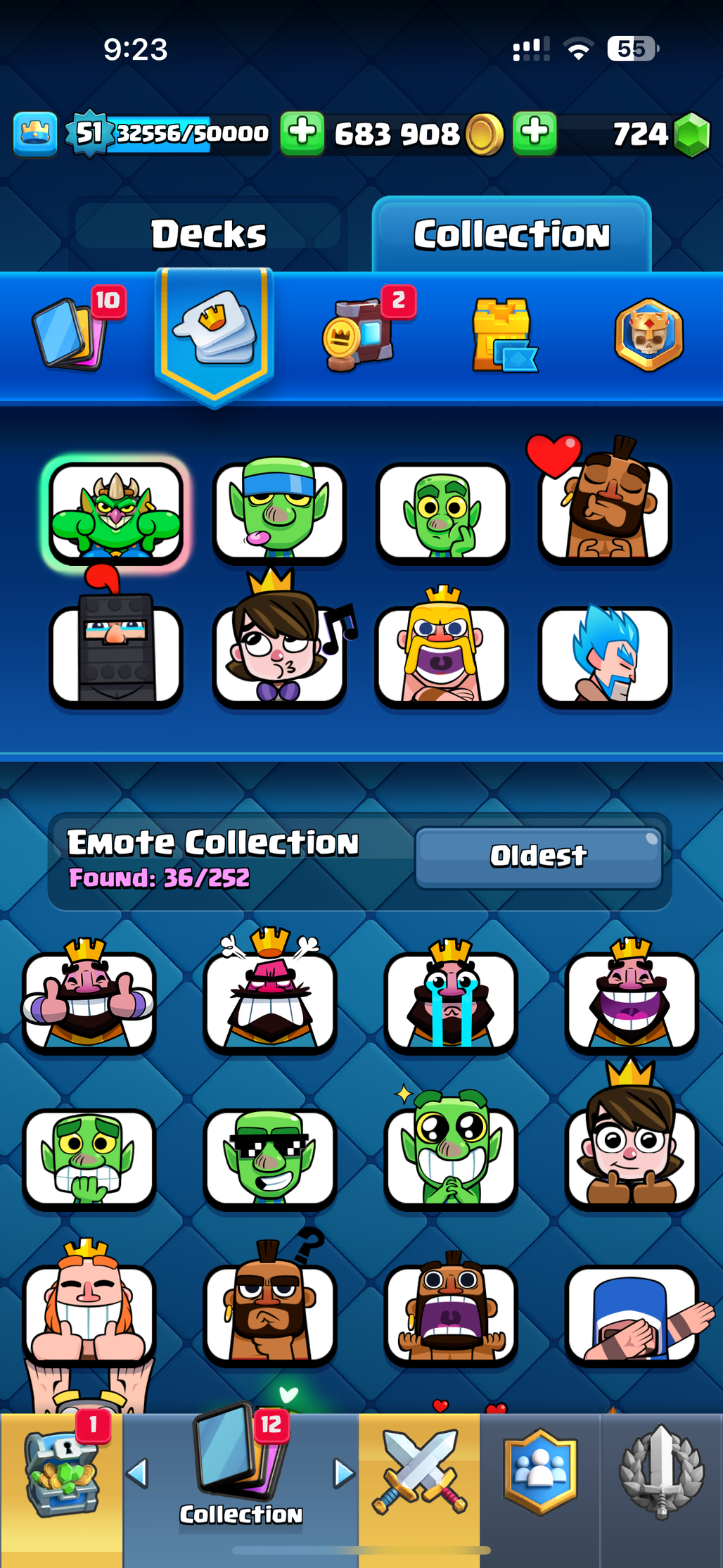This screenshot has width=723, height=1568.
Task: Open the skull badge collection section
Action: click(648, 334)
